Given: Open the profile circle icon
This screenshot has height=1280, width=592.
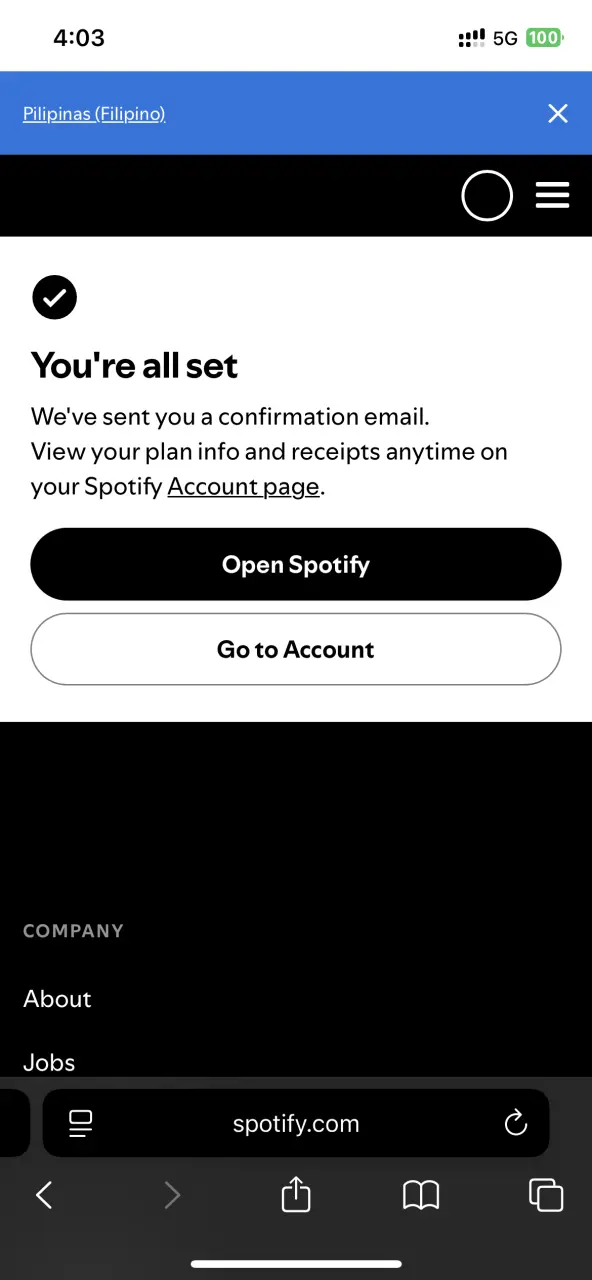Looking at the screenshot, I should click(x=487, y=196).
